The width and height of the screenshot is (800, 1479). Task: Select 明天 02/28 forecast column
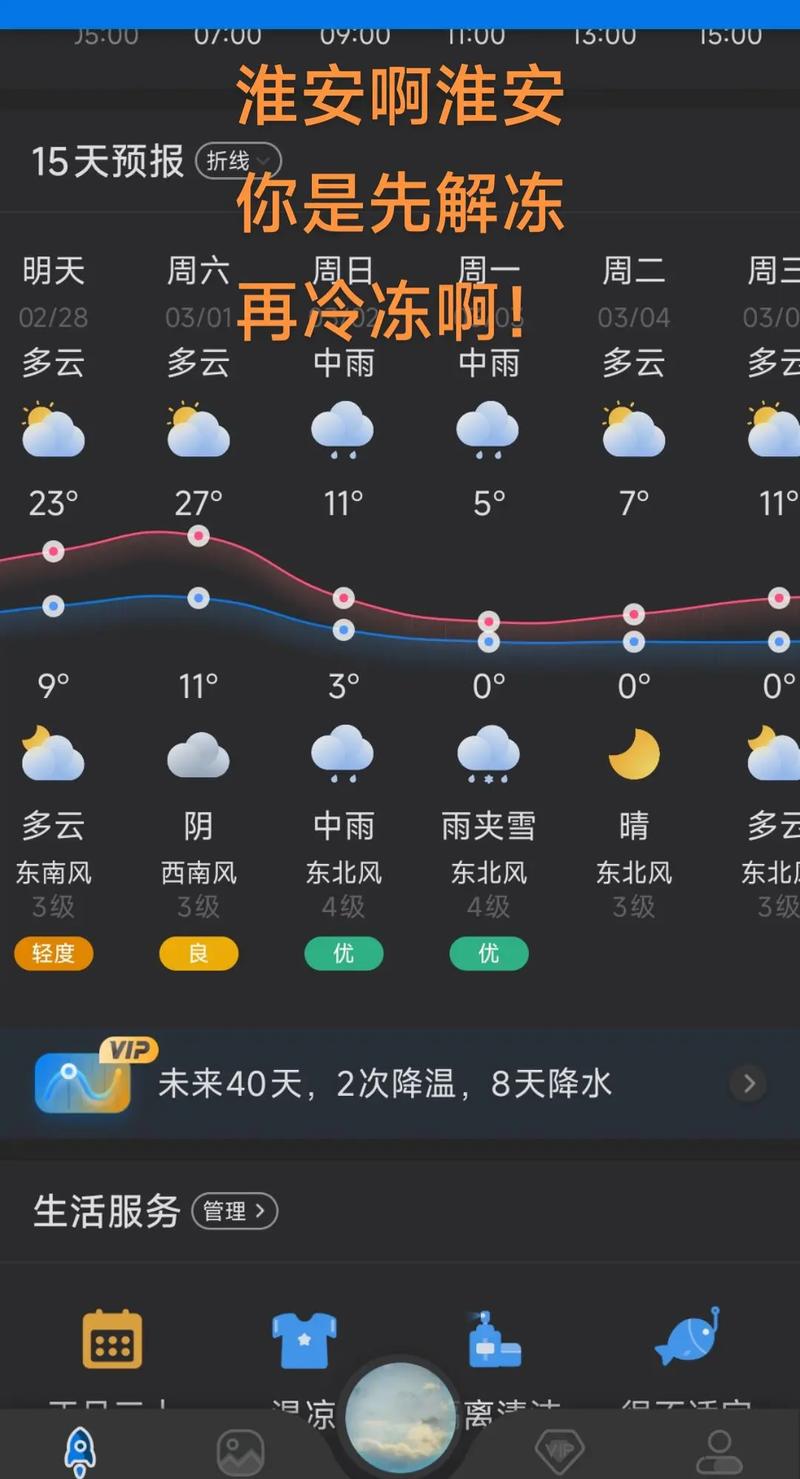tap(52, 270)
